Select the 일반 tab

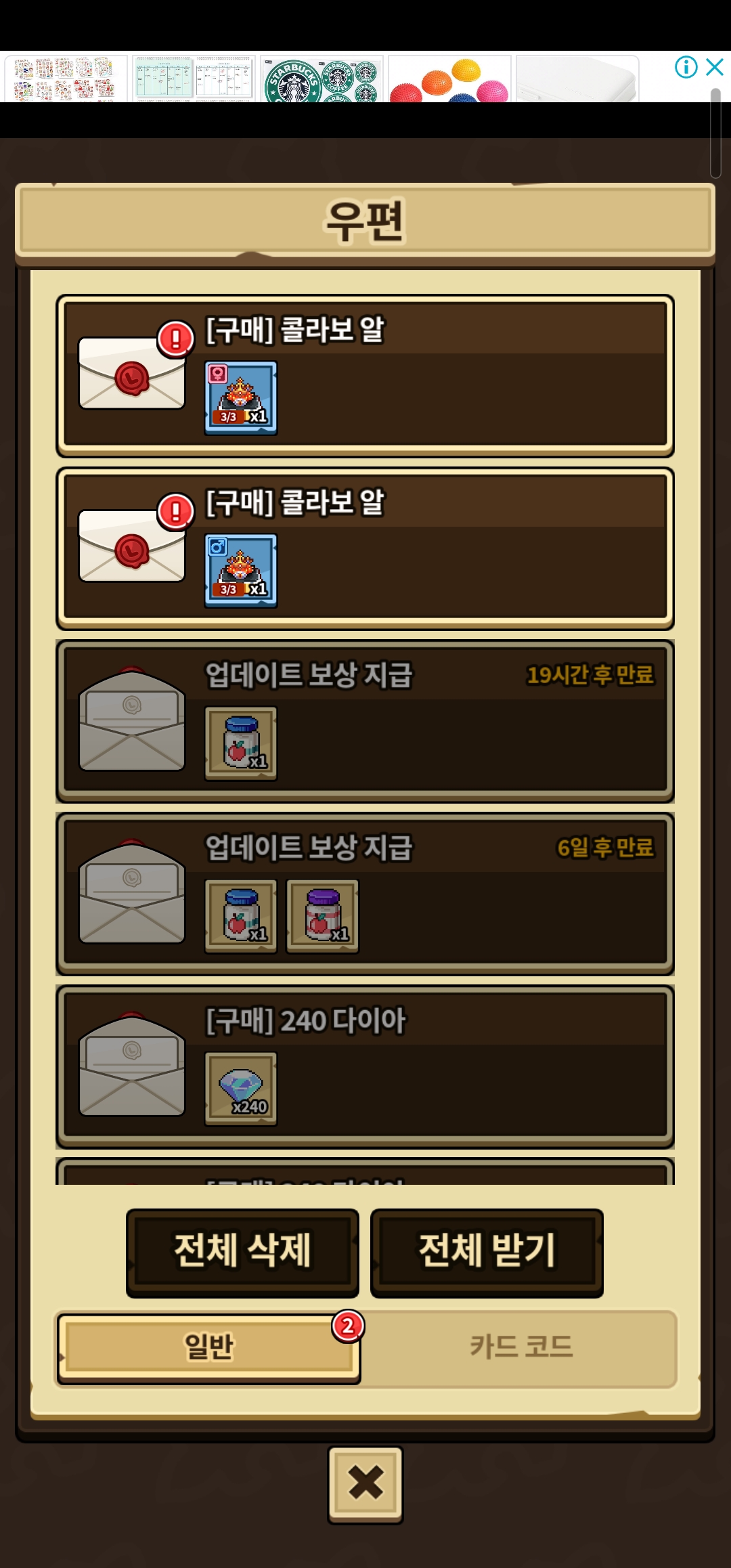pos(208,1347)
